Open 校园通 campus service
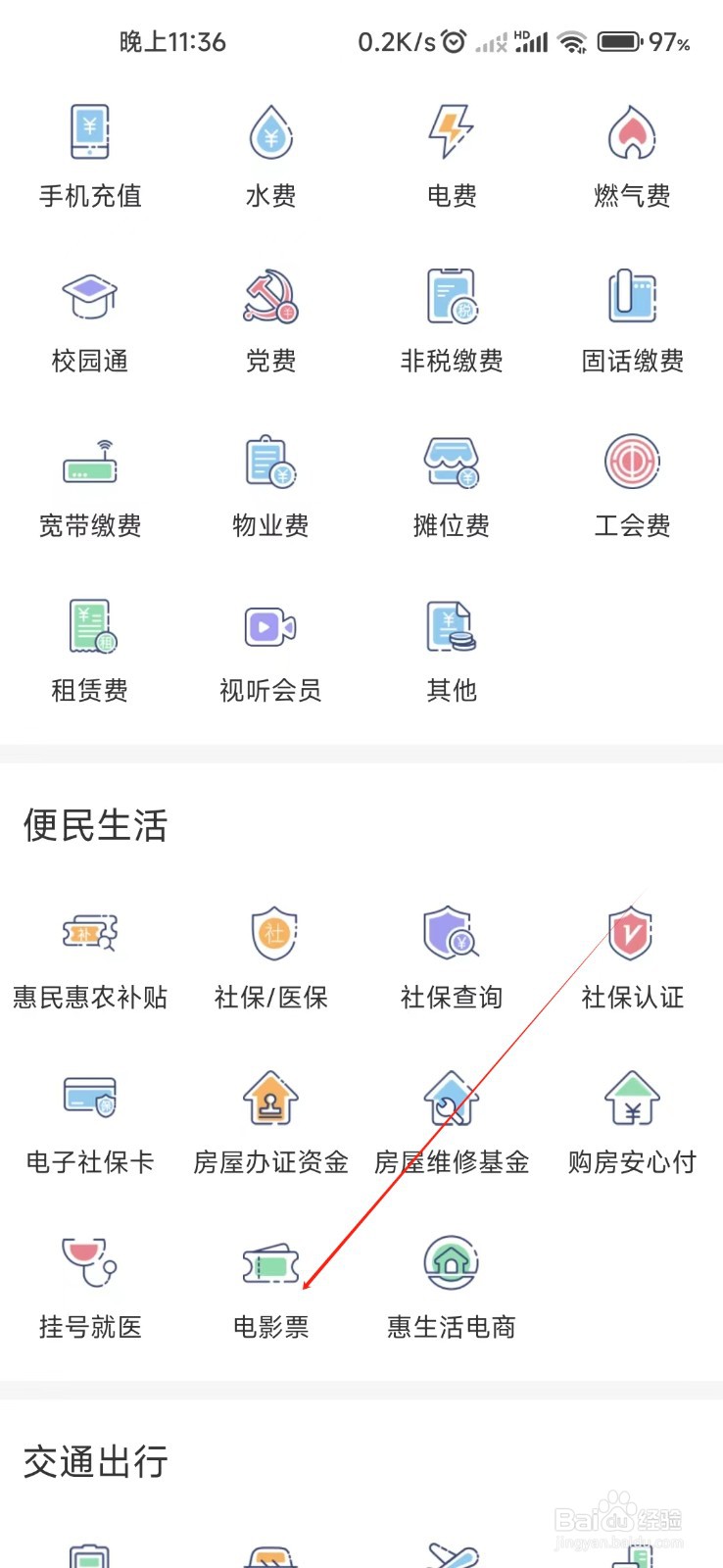This screenshot has height=1568, width=723. point(90,321)
